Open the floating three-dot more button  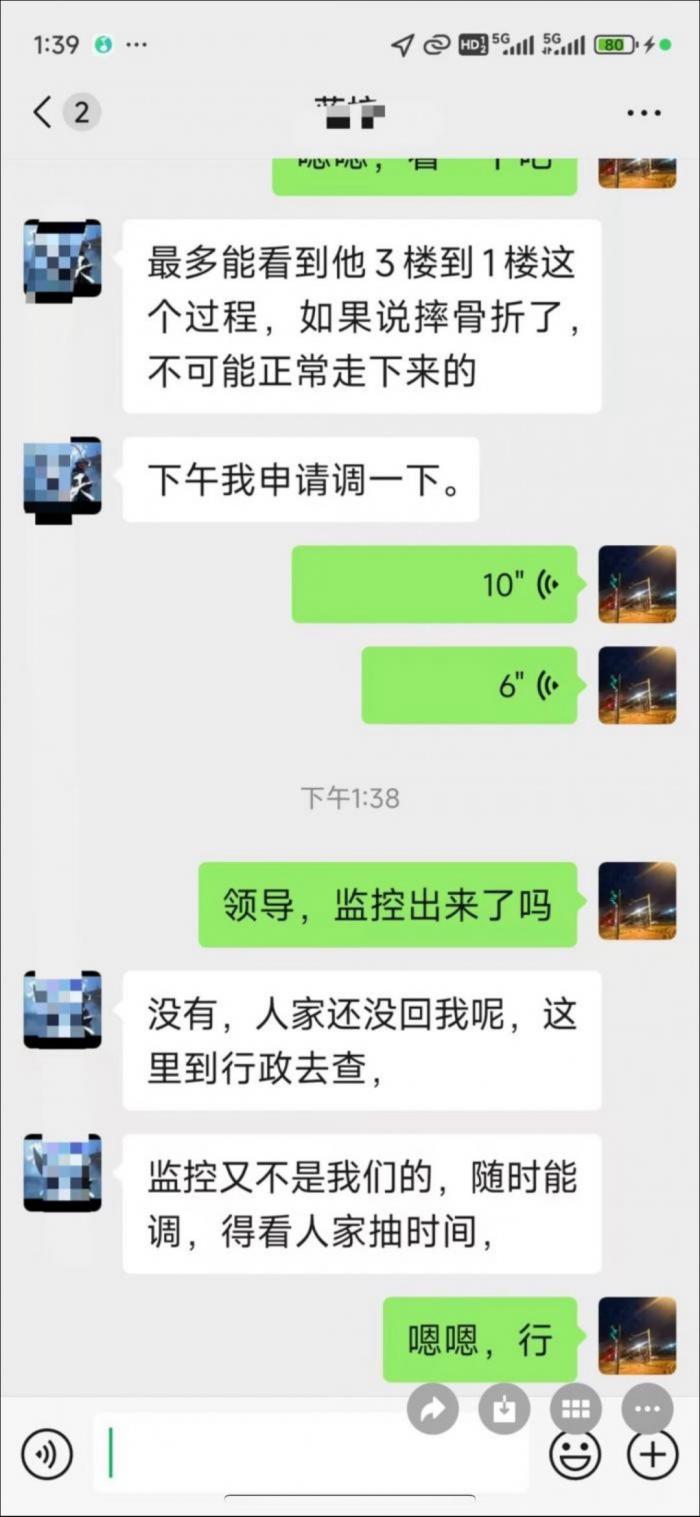click(647, 1410)
